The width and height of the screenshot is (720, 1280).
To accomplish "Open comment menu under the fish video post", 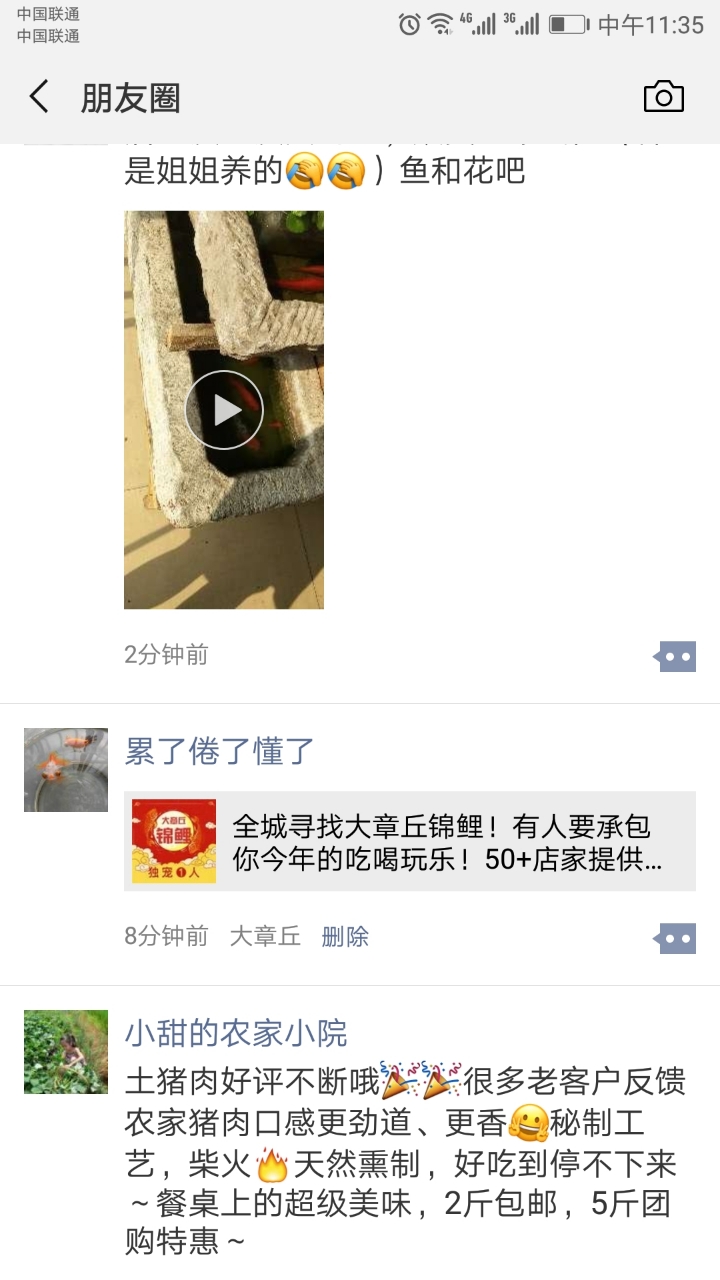I will [x=675, y=657].
